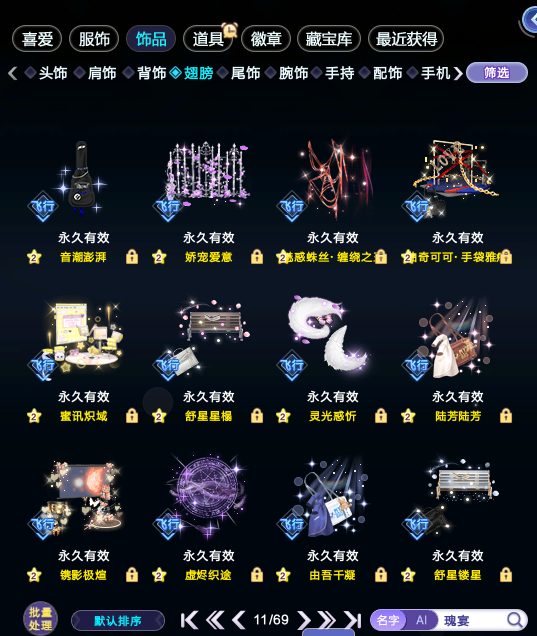Open the 筛选 filter button
The width and height of the screenshot is (537, 636).
click(x=497, y=73)
